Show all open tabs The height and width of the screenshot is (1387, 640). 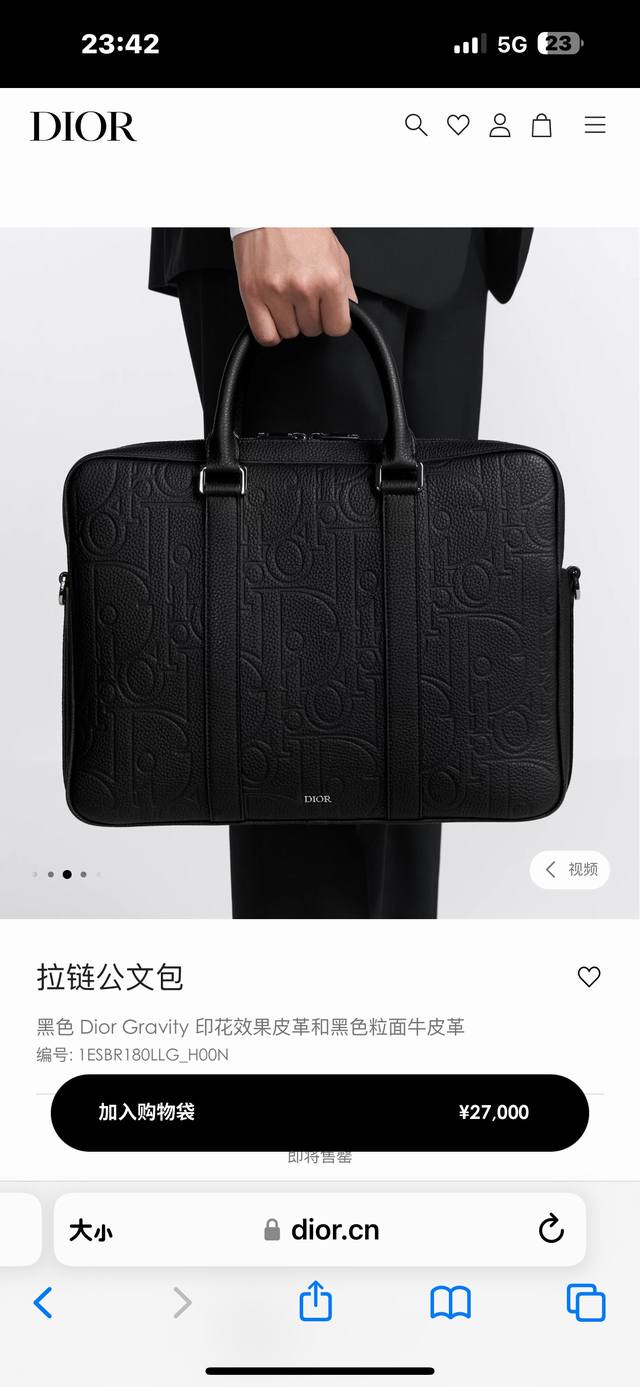[586, 1302]
